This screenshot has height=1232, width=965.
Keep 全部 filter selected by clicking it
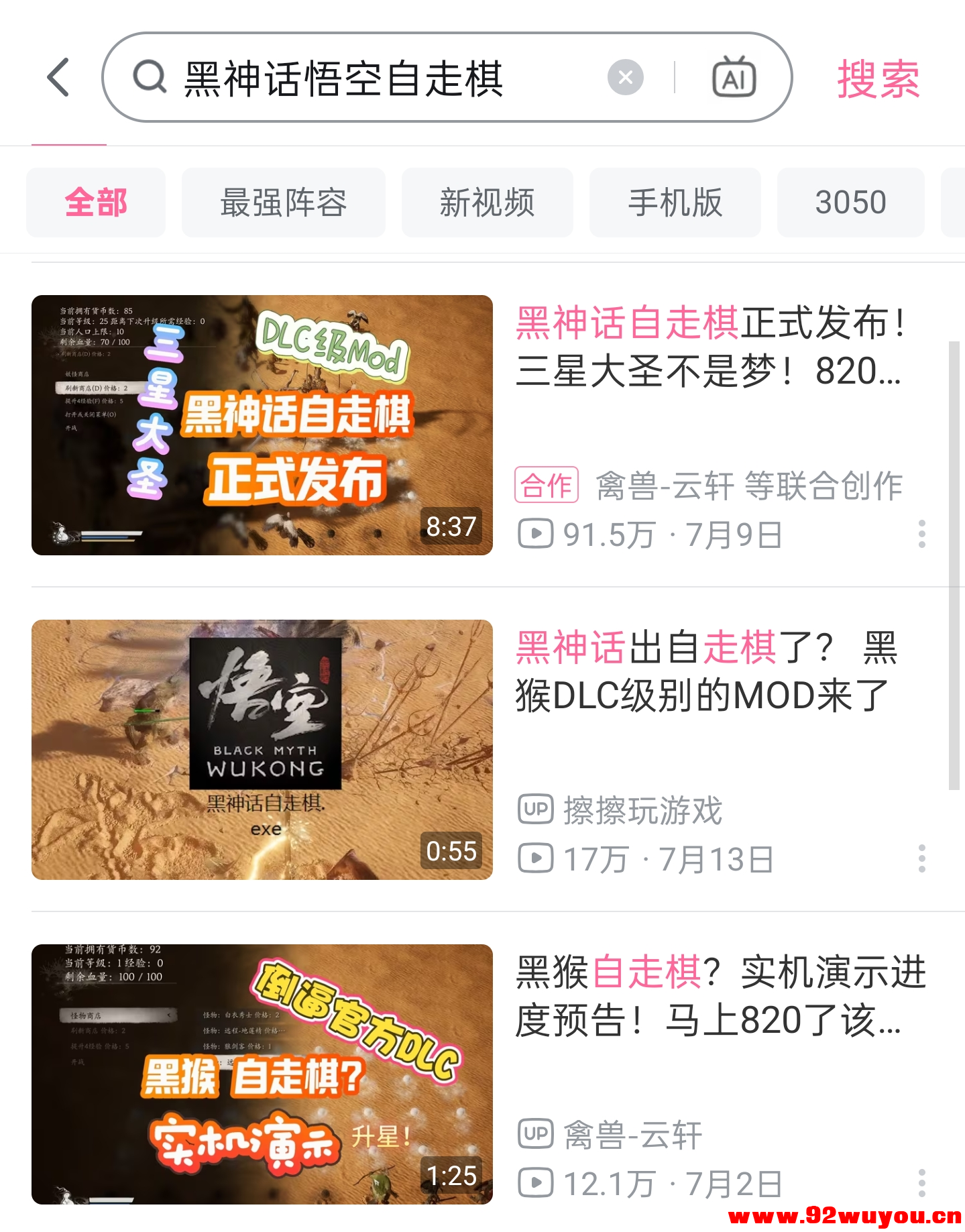[x=95, y=202]
